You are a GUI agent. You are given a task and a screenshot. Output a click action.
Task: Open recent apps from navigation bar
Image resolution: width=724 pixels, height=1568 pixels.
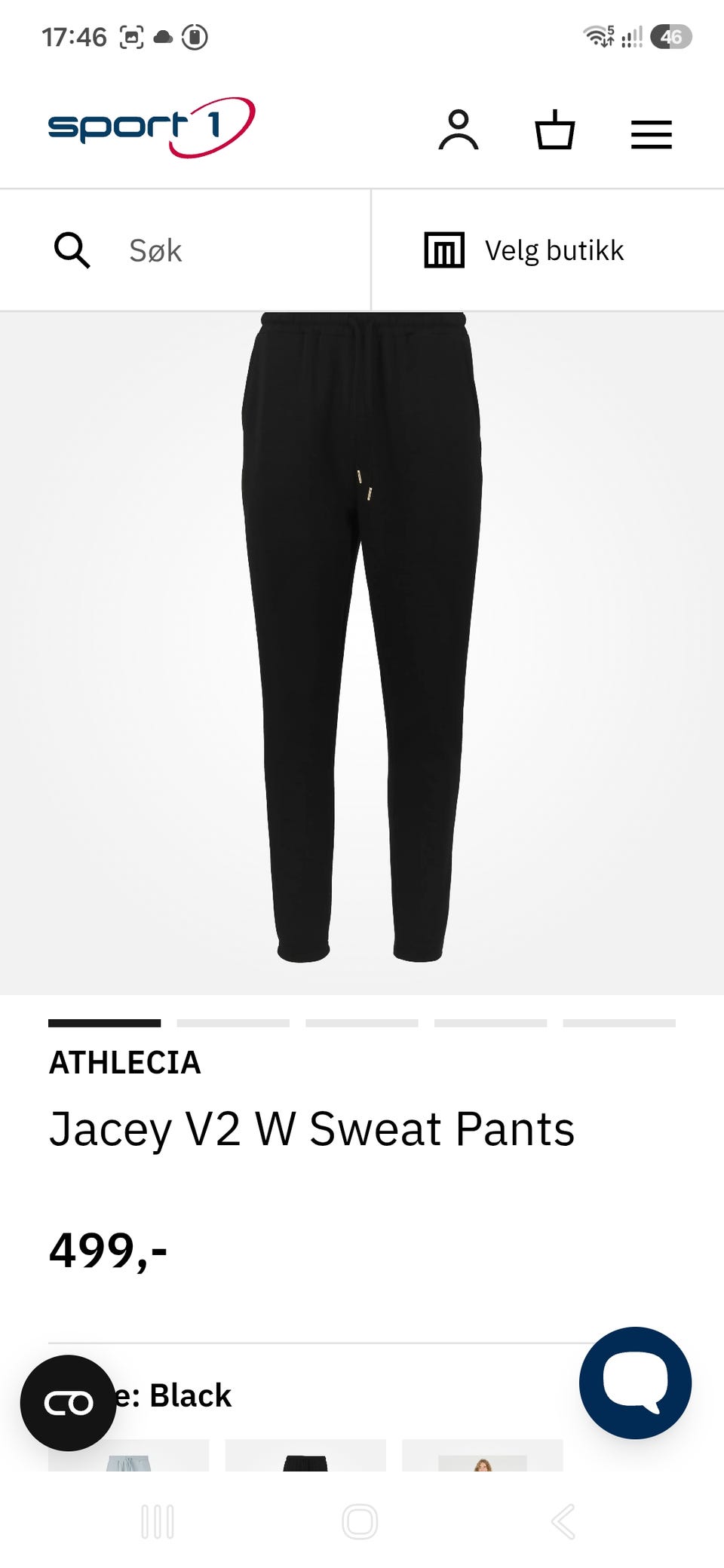[x=158, y=1522]
